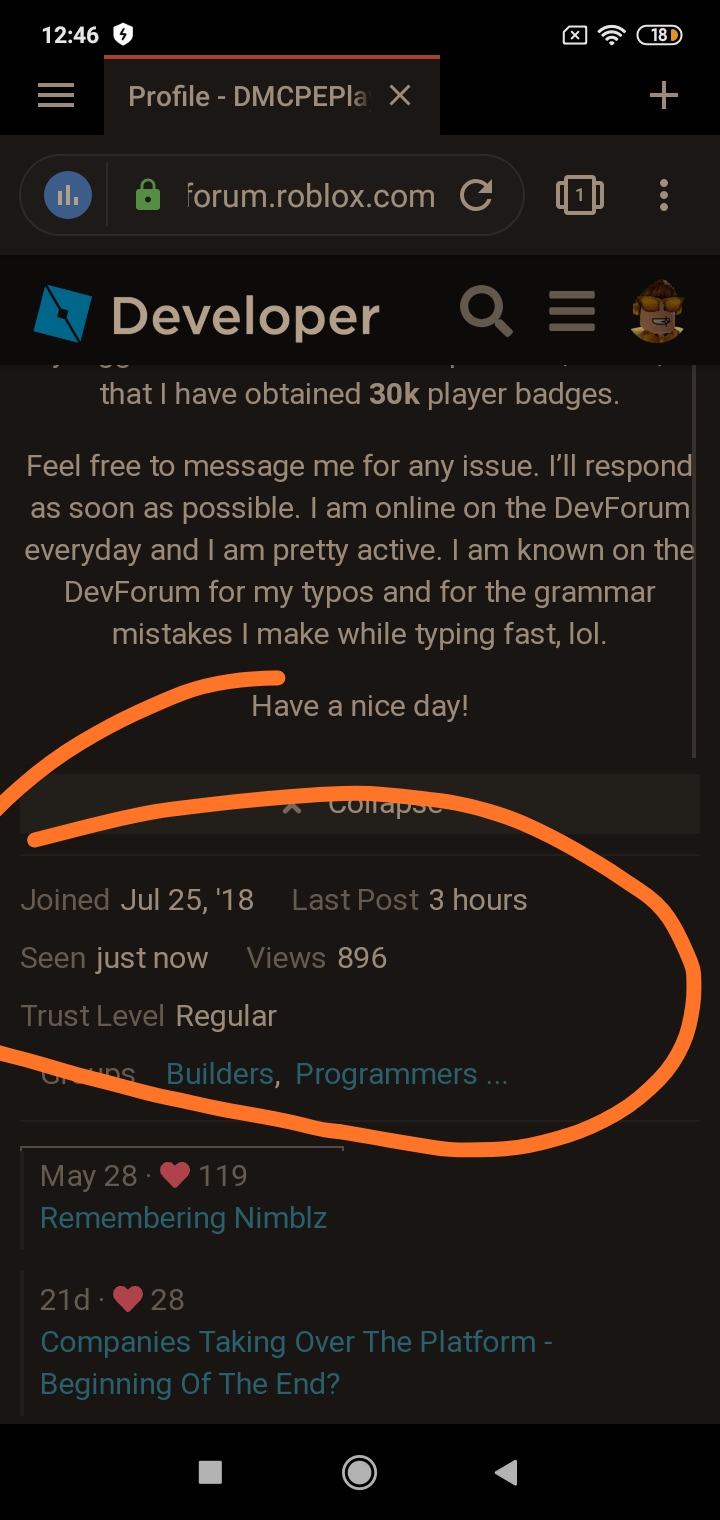Collapse the profile details section
720x1520 pixels.
[x=360, y=805]
